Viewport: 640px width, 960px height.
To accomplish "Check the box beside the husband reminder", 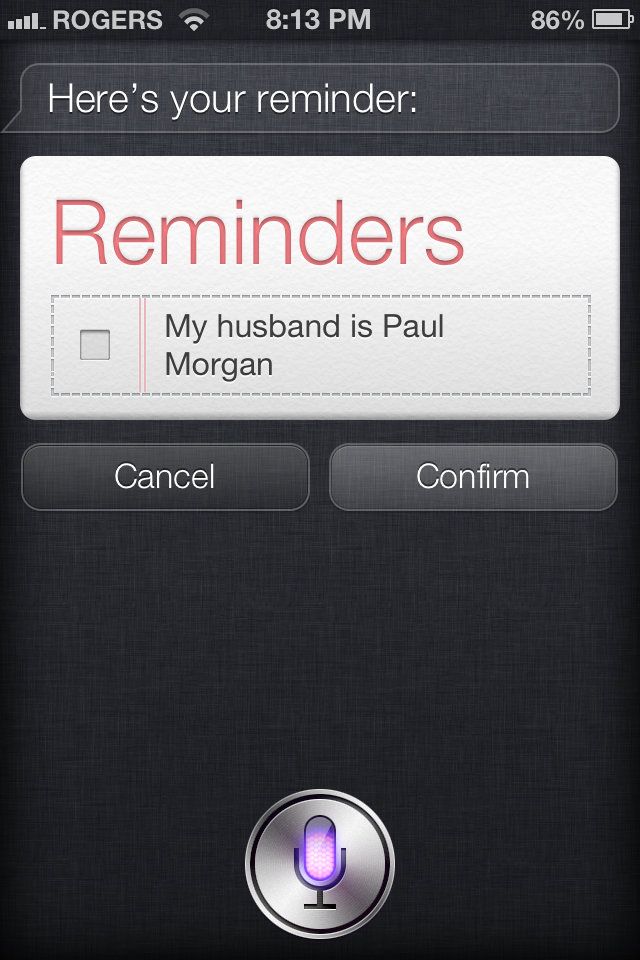I will pyautogui.click(x=95, y=345).
